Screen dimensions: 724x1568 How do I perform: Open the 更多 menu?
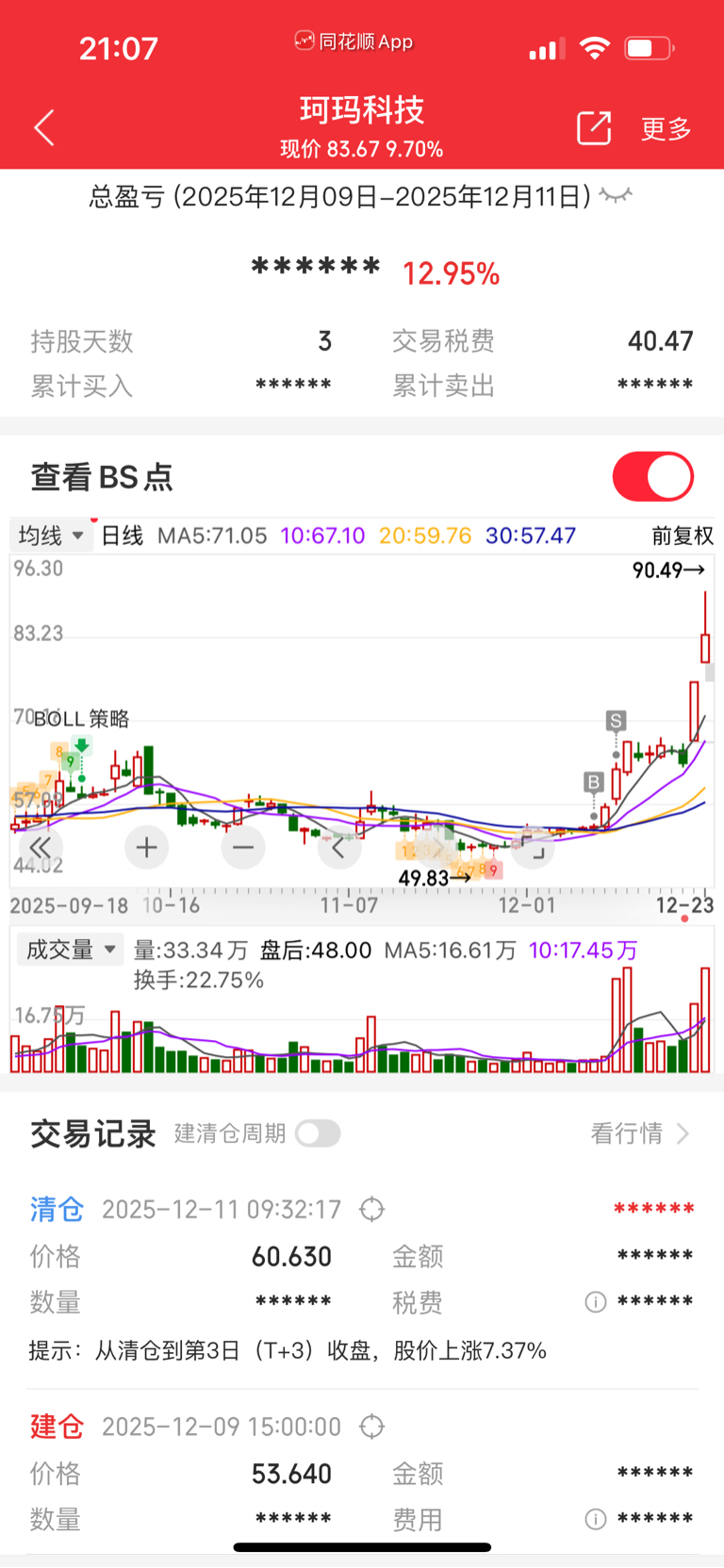[666, 129]
